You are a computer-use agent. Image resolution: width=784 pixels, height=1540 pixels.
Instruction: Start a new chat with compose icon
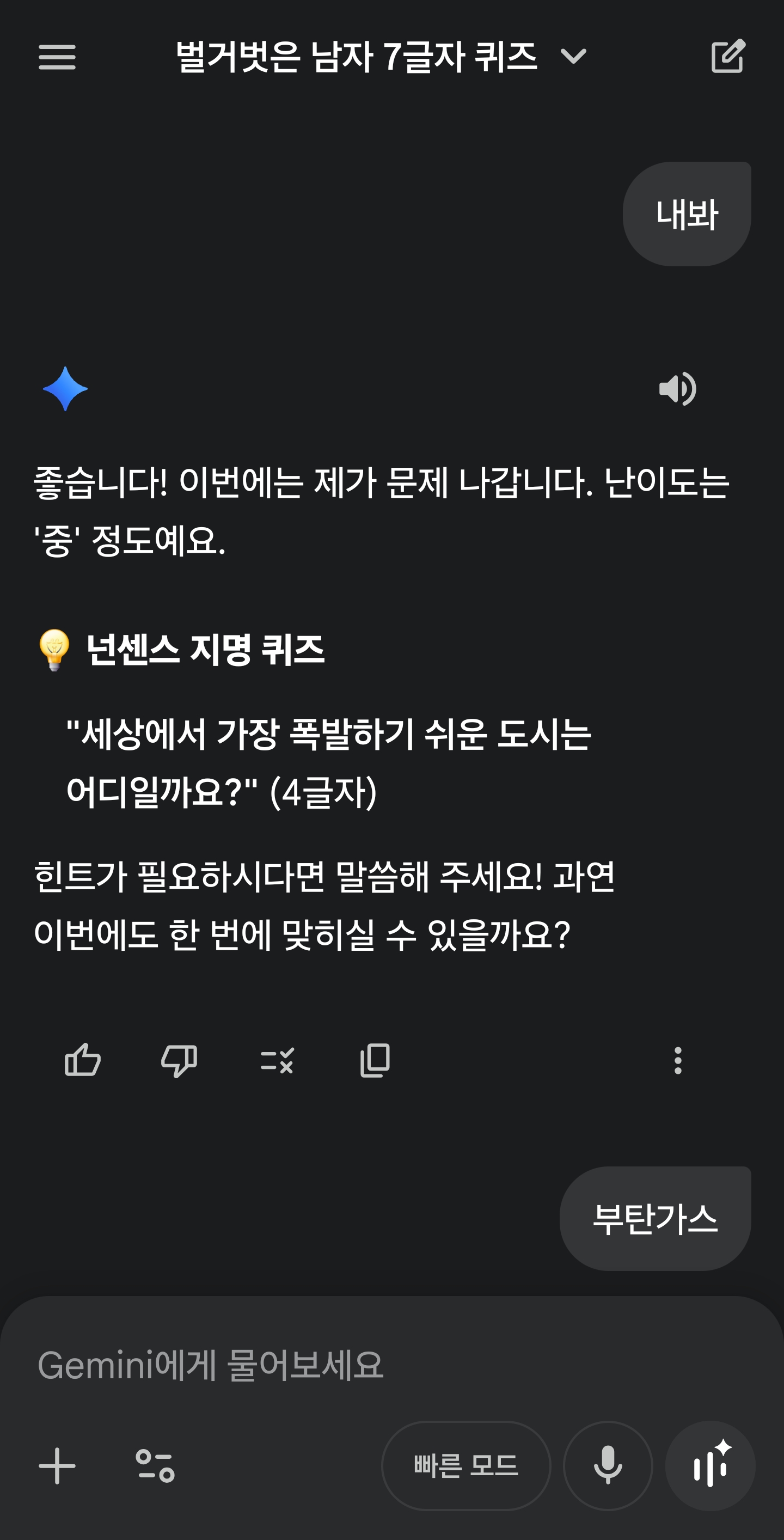coord(728,56)
